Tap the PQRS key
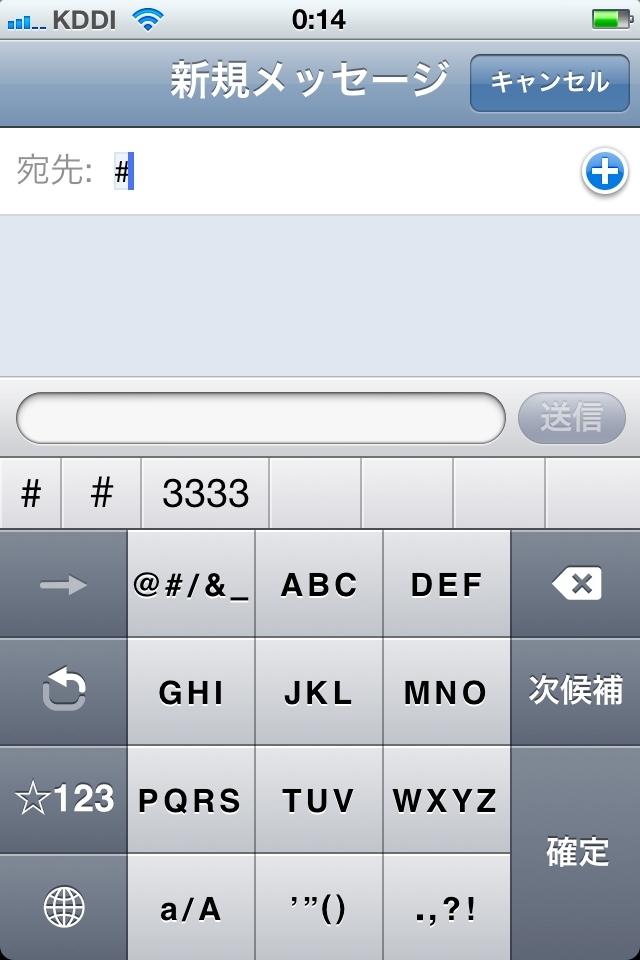 191,800
